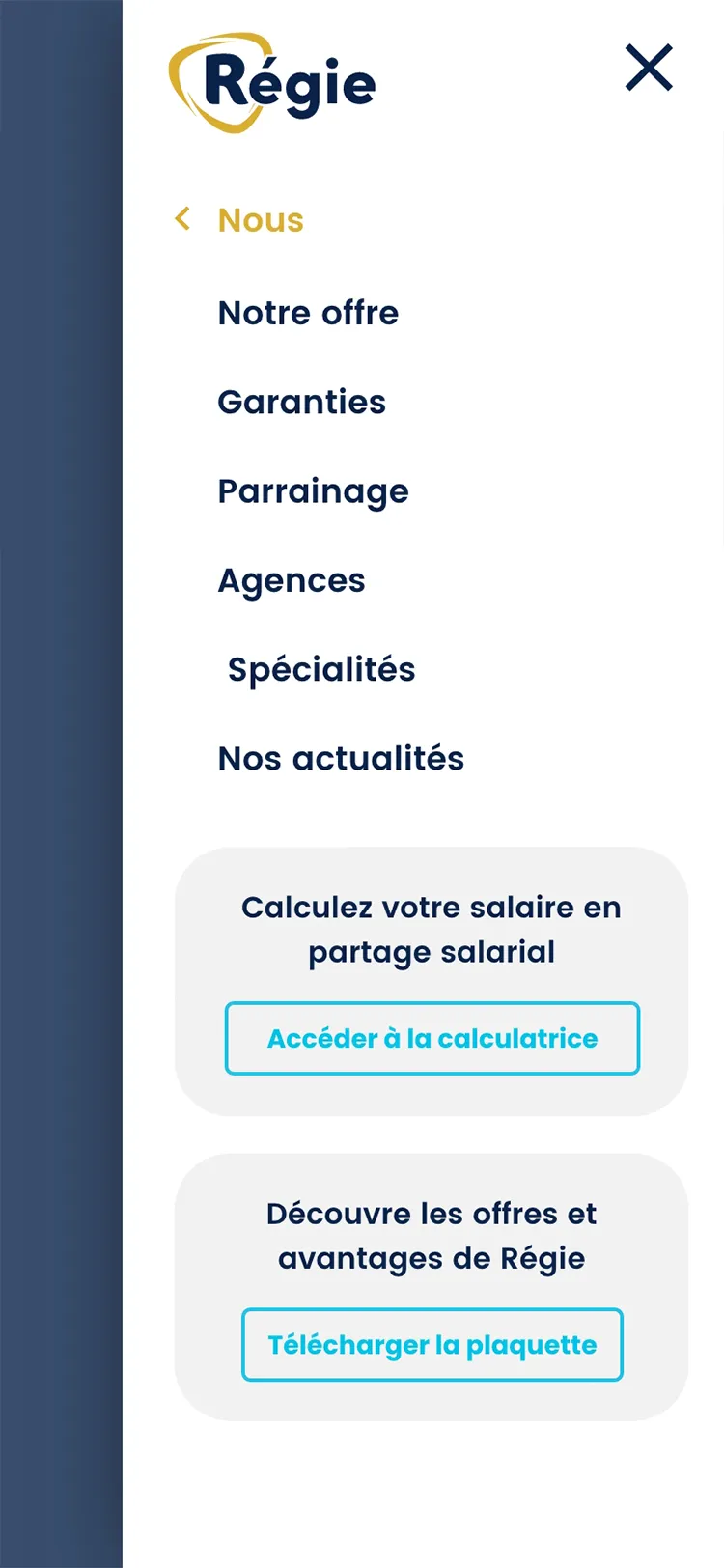Select Parrainage in the menu
724x1568 pixels.
point(313,491)
